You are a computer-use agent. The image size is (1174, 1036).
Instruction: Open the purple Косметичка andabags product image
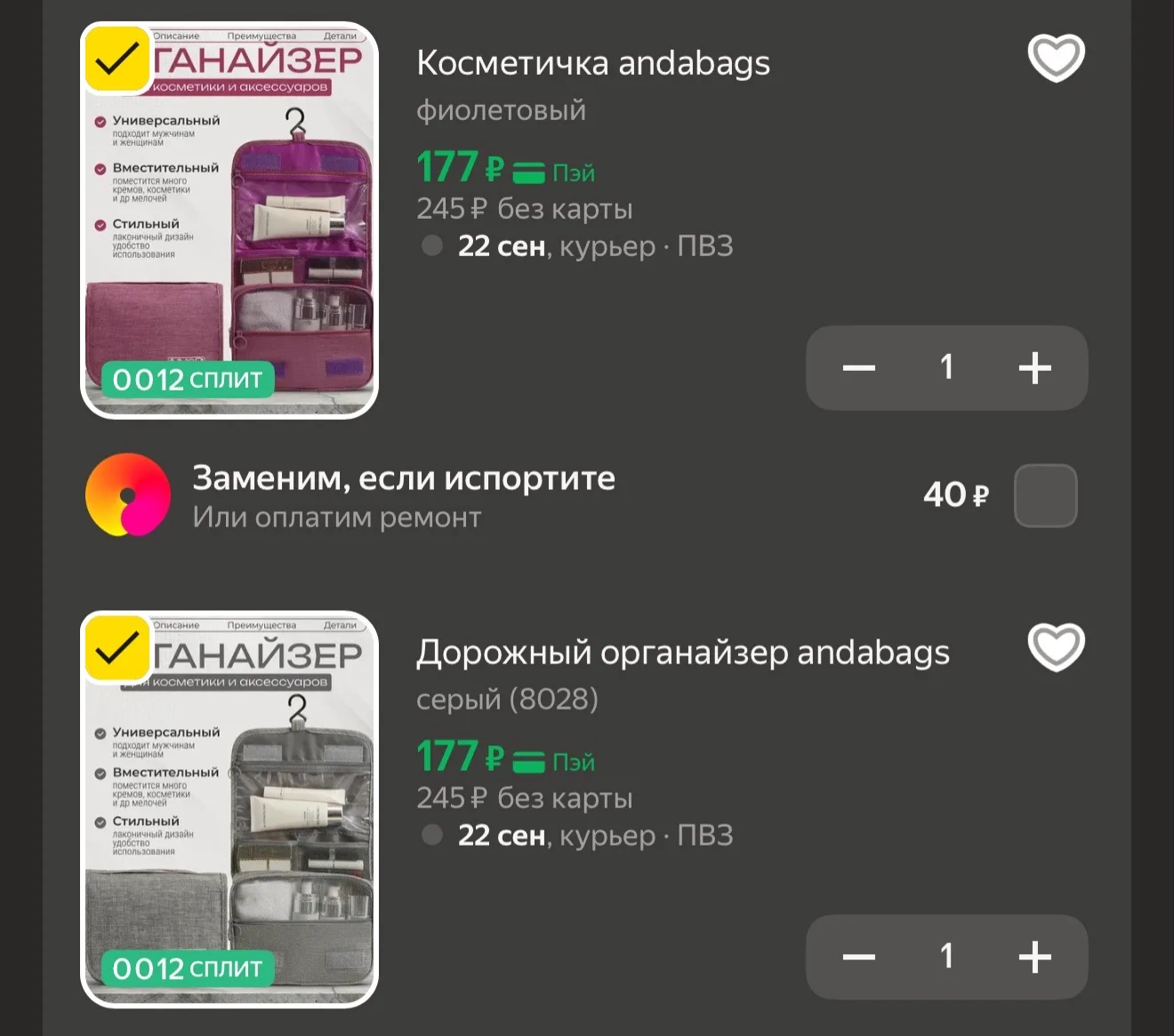click(229, 220)
